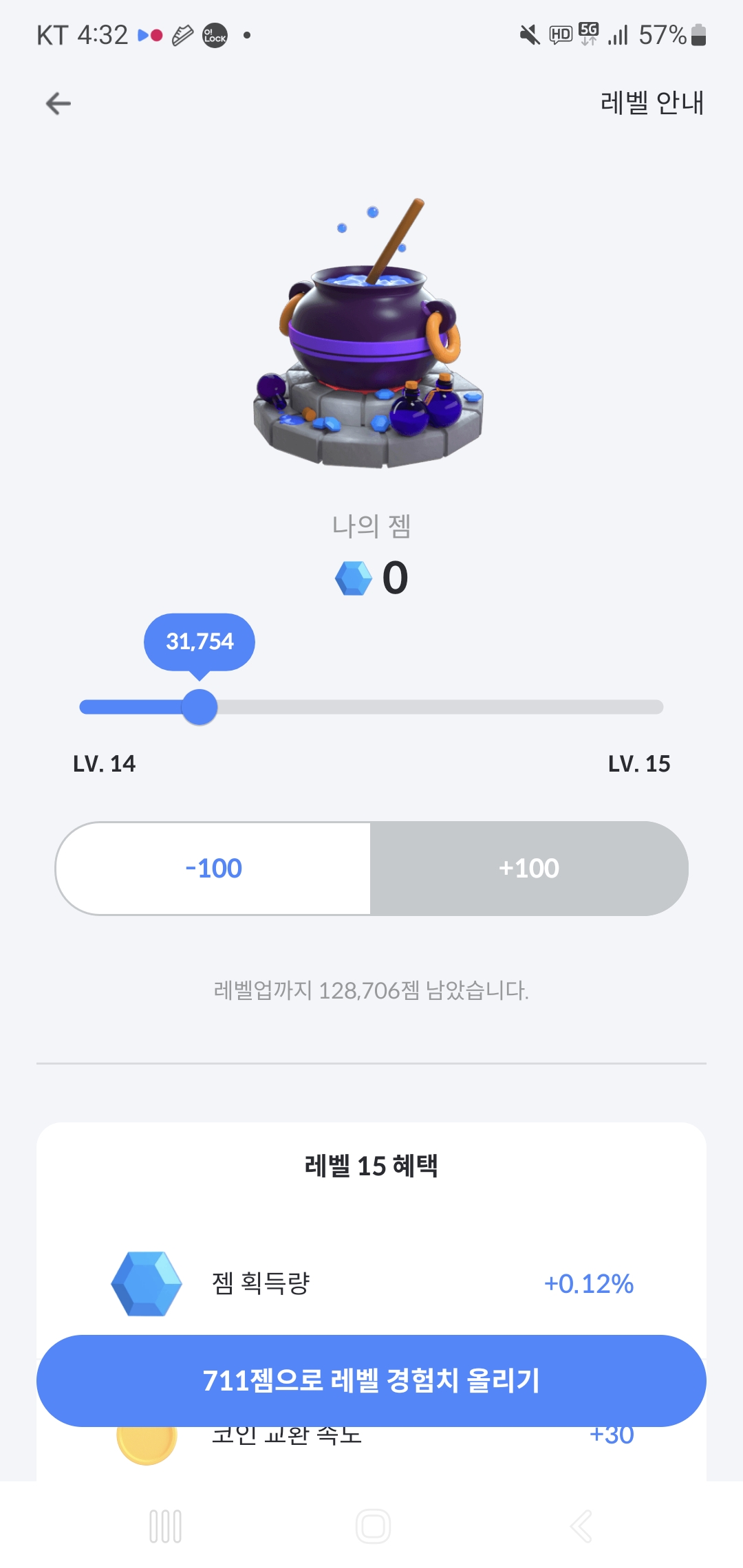Tap the +0.12% gem bonus text
Viewport: 743px width, 1568px height.
(590, 1284)
